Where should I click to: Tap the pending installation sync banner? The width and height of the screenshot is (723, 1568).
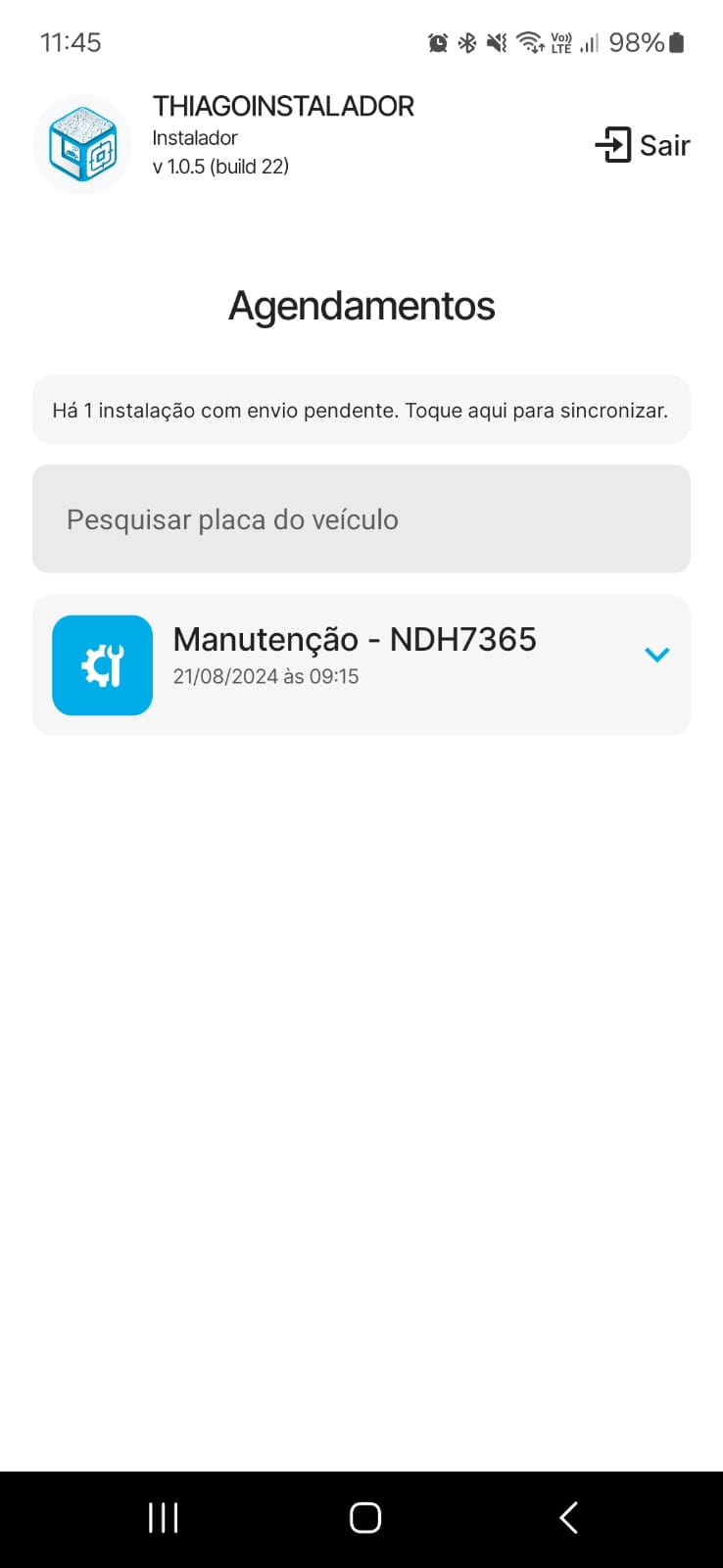[361, 410]
